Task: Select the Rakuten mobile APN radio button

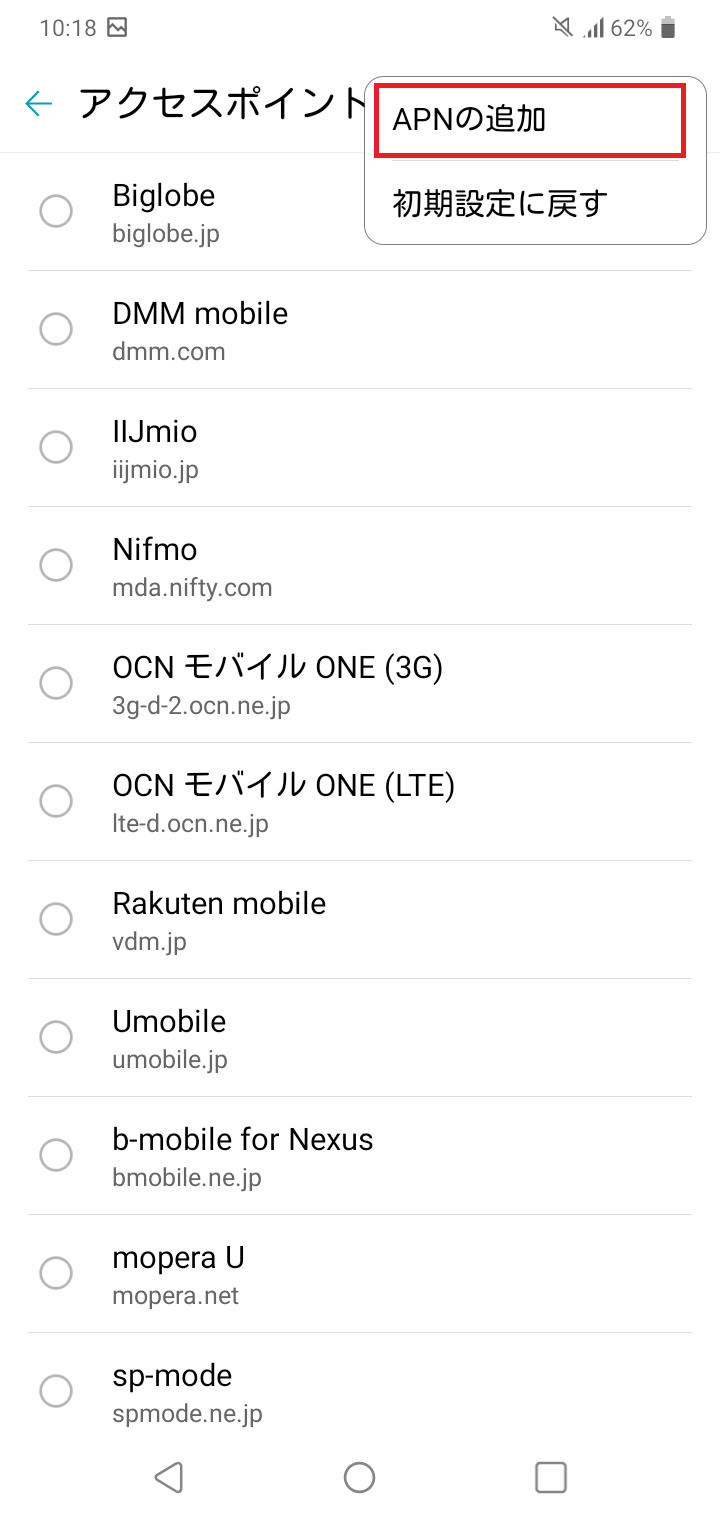Action: coord(56,918)
